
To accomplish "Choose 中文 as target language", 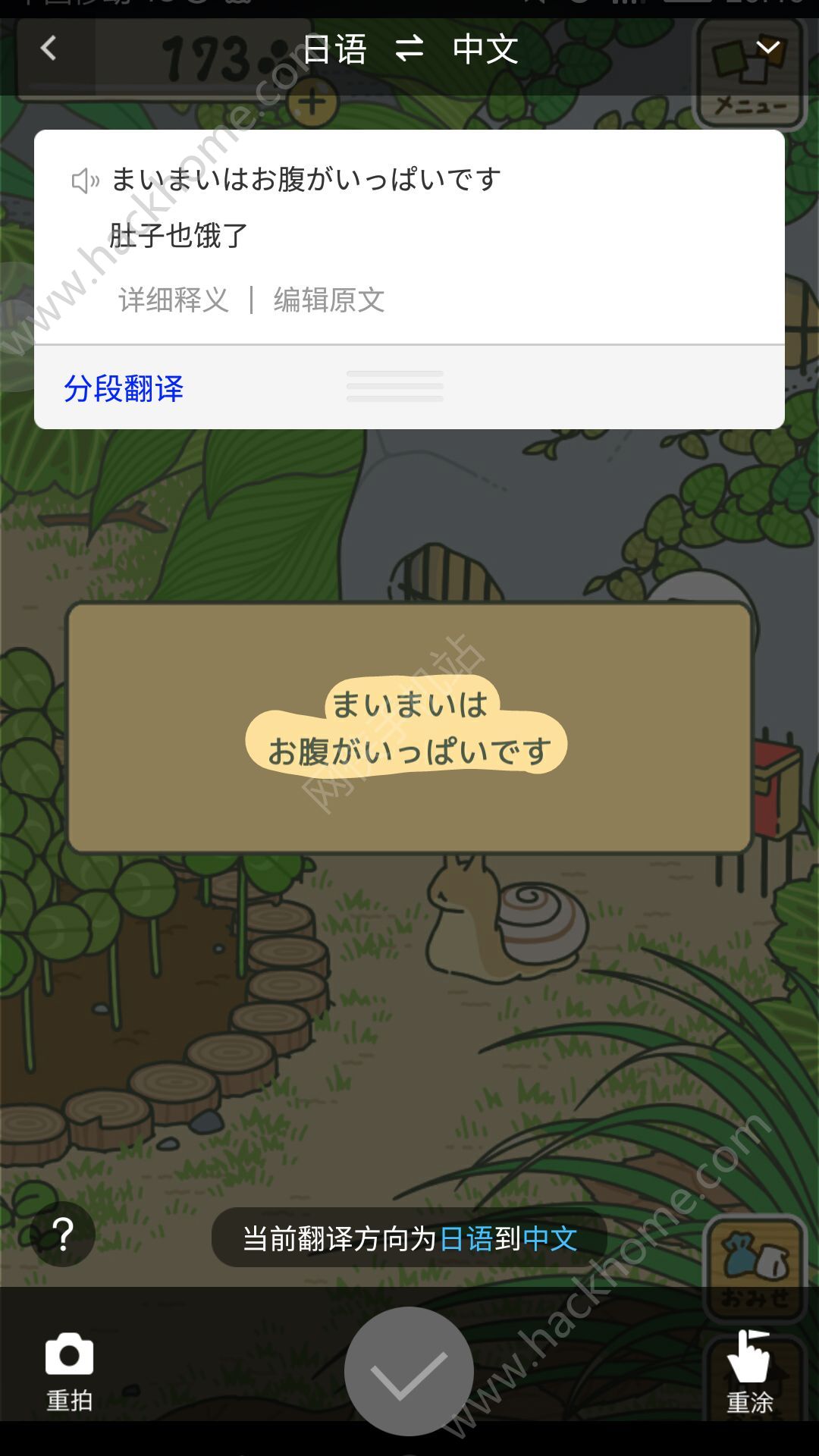I will pos(485,50).
